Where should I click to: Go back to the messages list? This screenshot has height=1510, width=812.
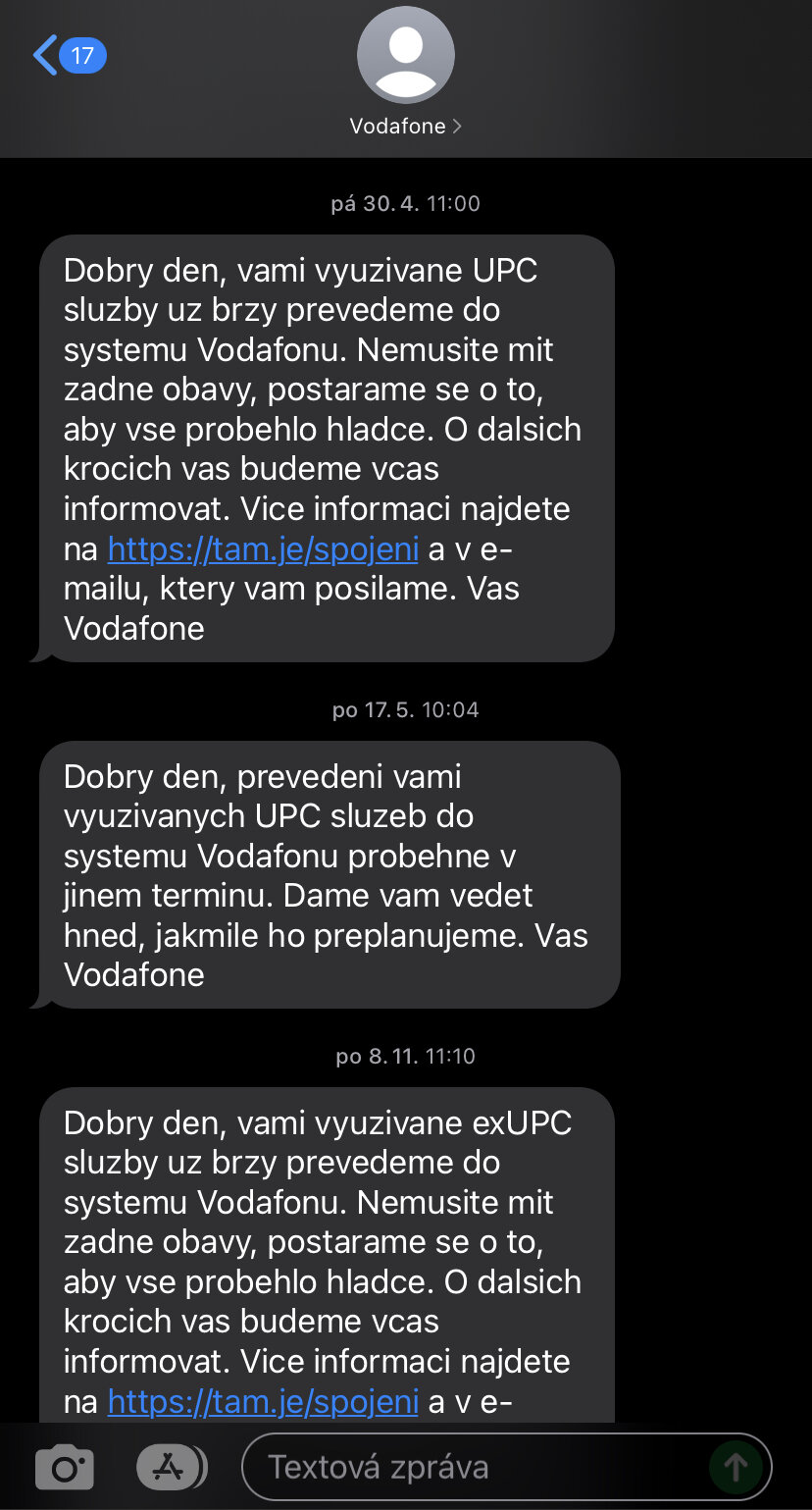pyautogui.click(x=67, y=55)
